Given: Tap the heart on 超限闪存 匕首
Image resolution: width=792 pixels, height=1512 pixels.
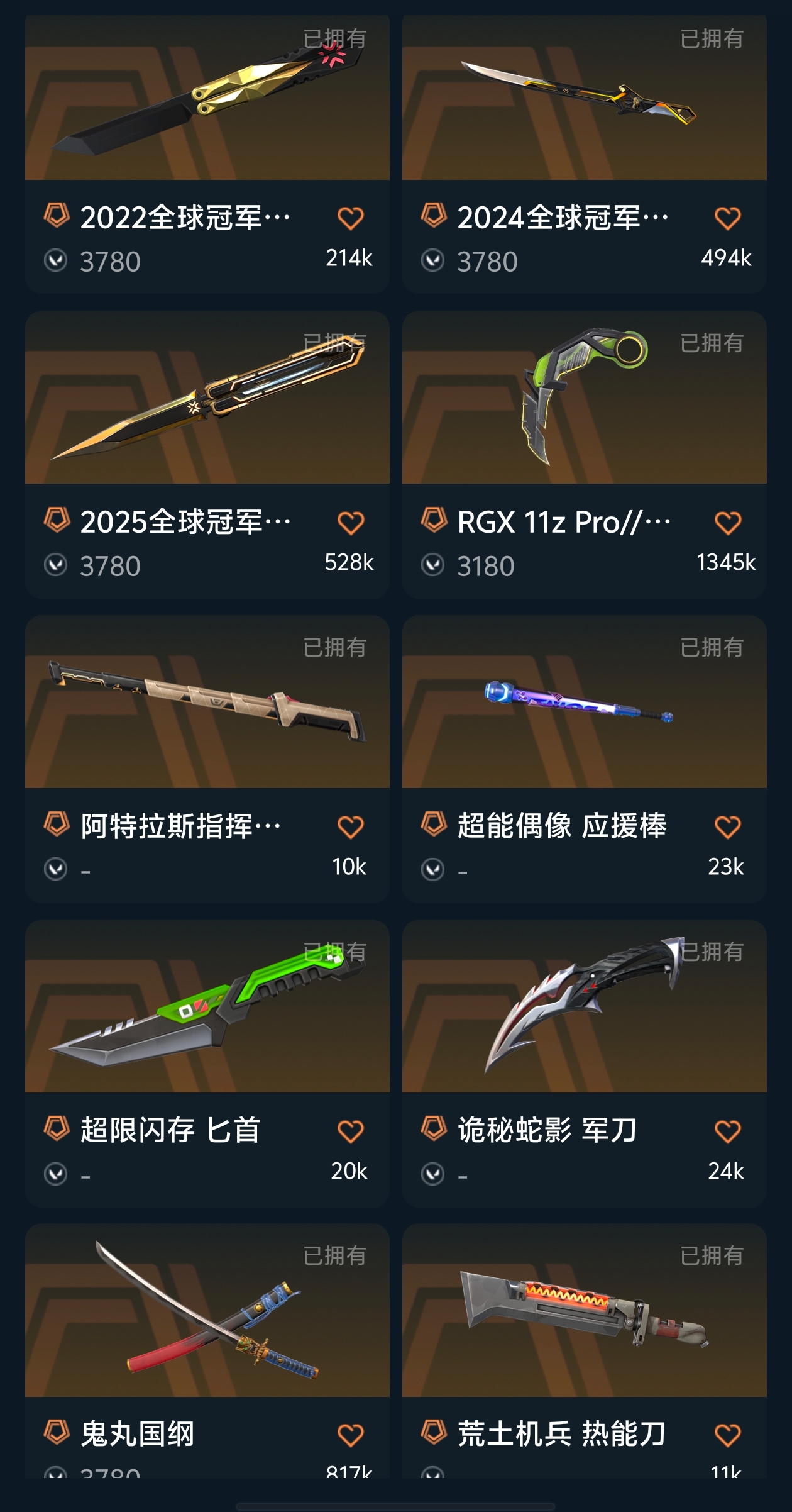Looking at the screenshot, I should pyautogui.click(x=350, y=1131).
